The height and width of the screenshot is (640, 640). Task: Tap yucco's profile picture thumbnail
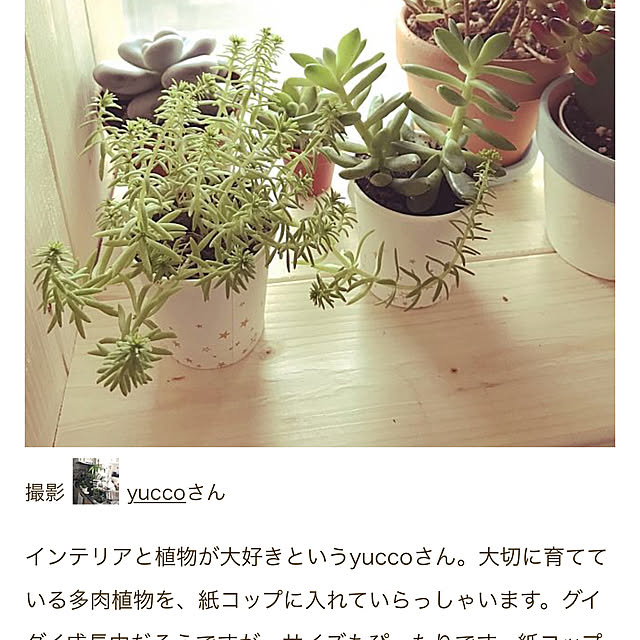tap(96, 481)
